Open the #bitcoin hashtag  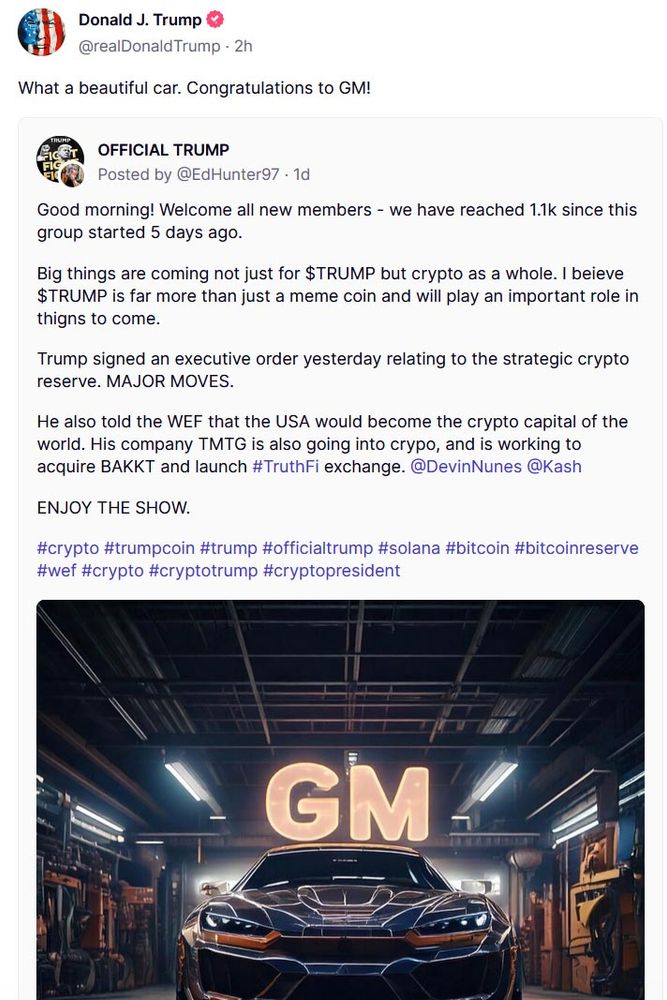point(477,548)
